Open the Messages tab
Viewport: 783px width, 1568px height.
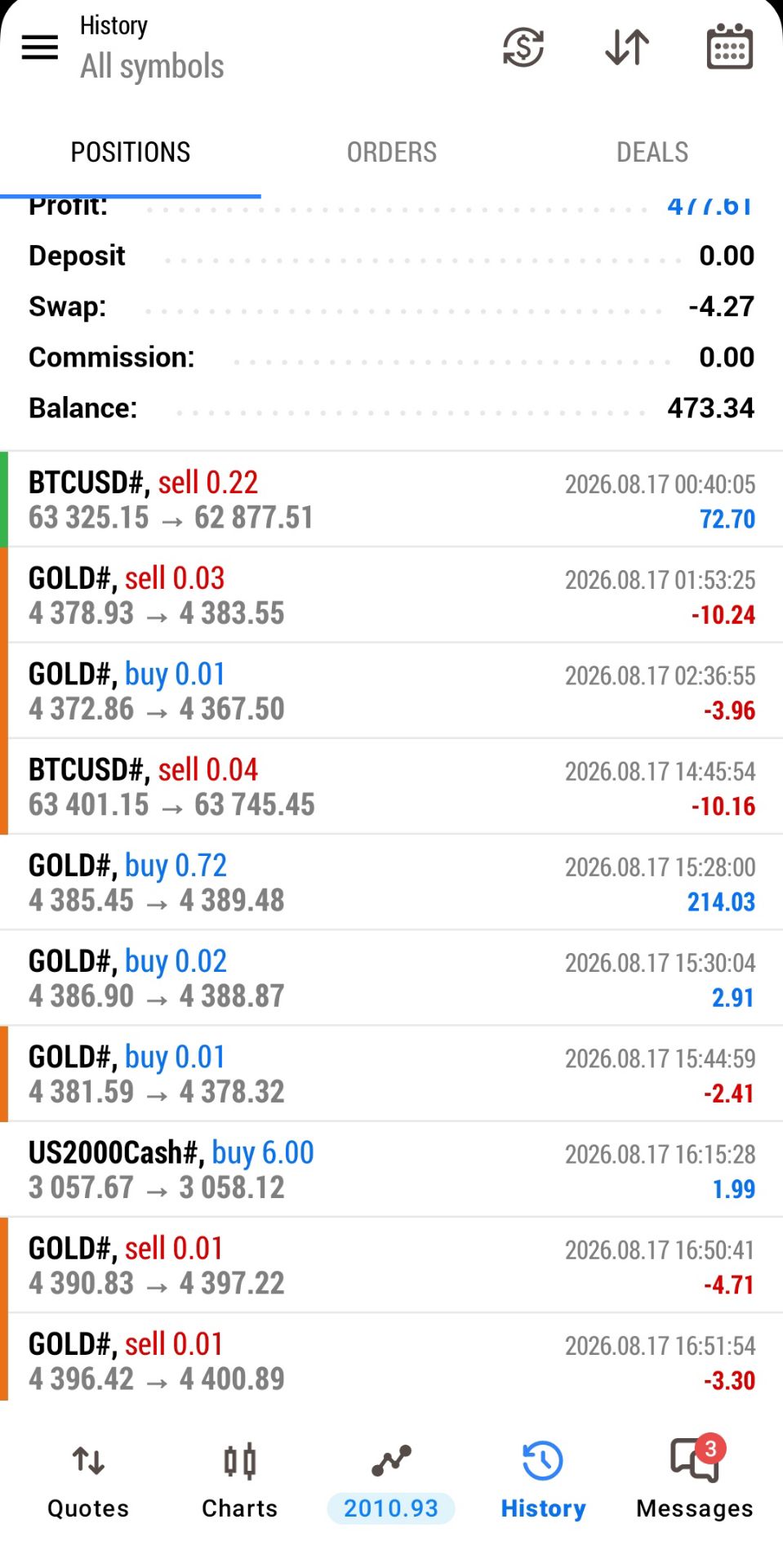(695, 1481)
